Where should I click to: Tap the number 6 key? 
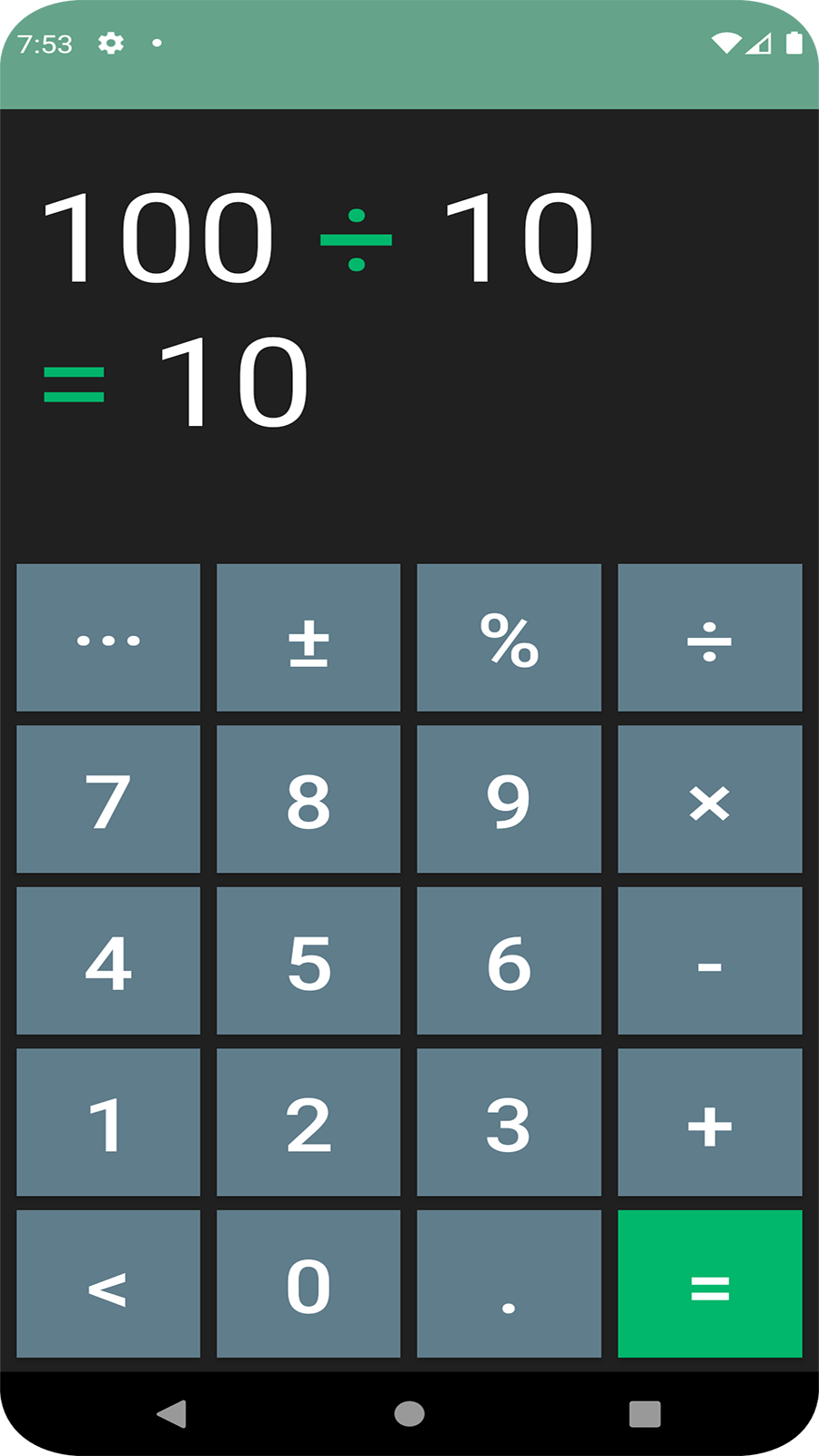(509, 961)
